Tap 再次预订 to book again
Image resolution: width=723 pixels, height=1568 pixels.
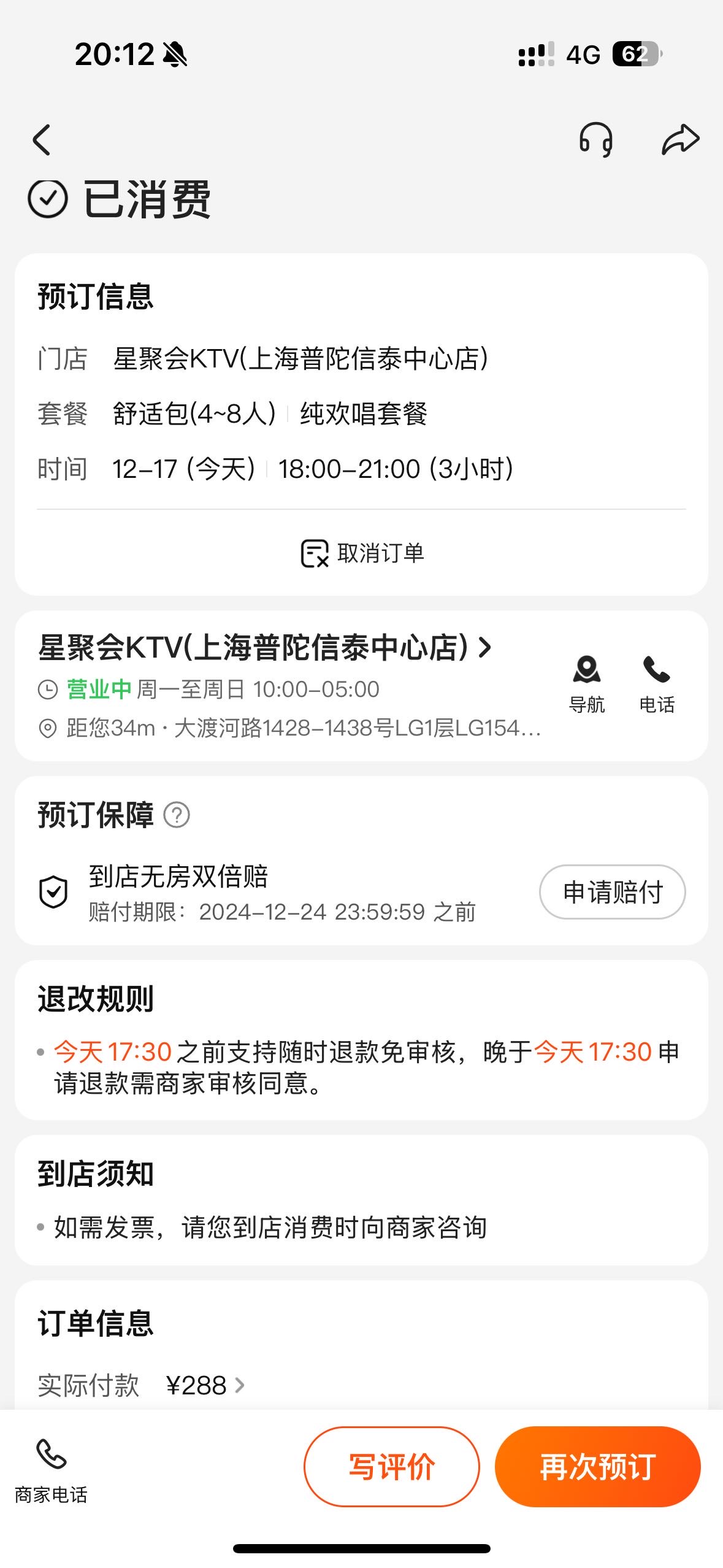(x=597, y=1467)
